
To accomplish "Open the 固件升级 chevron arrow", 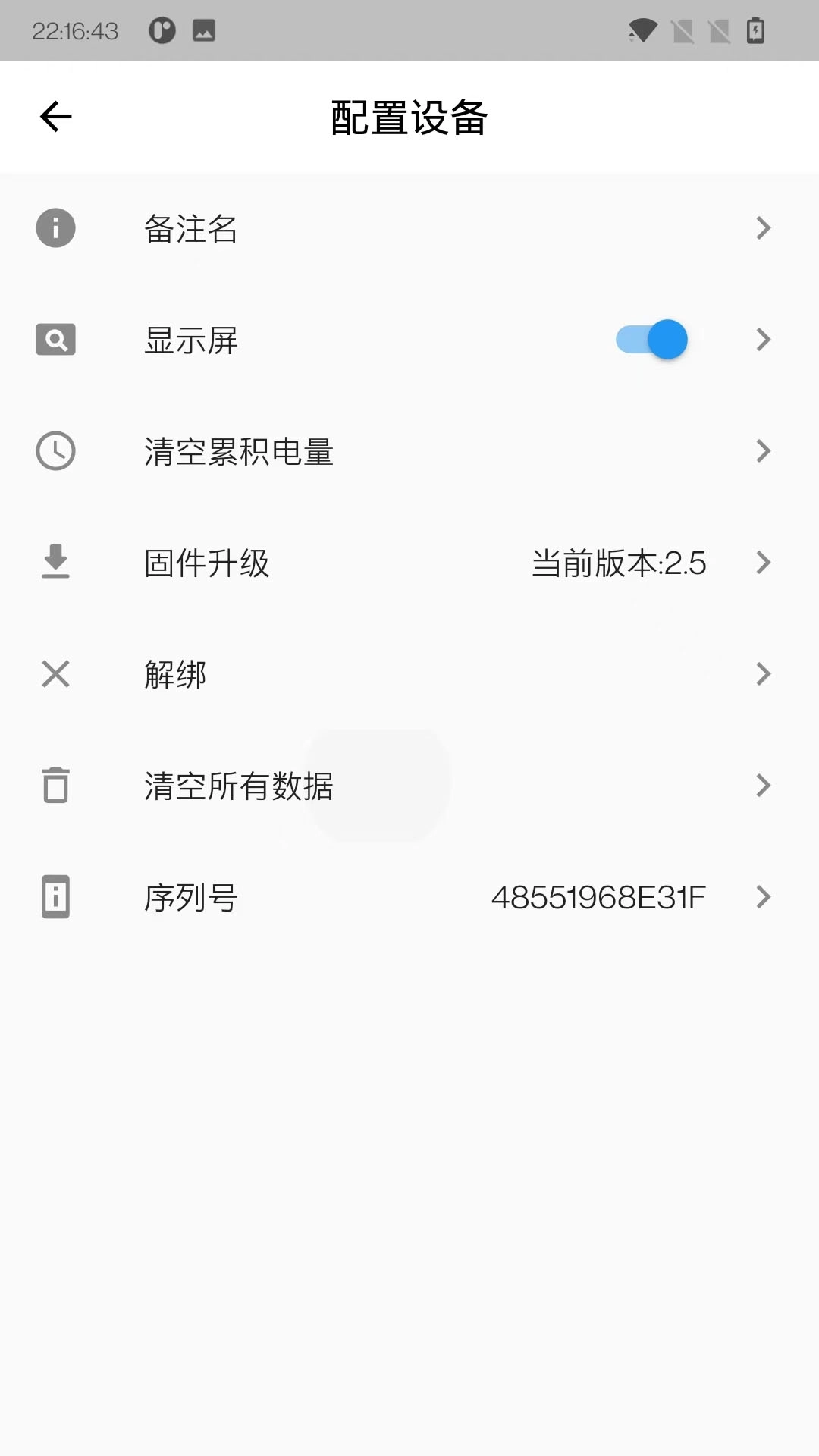I will point(763,562).
